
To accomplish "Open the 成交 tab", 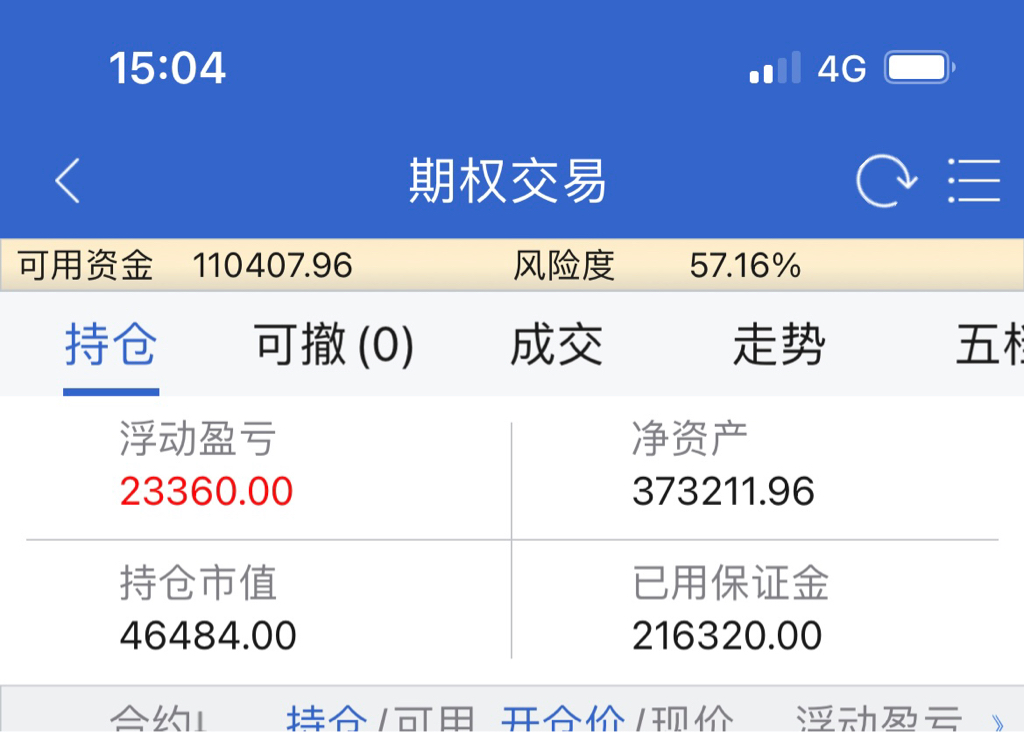I will (x=556, y=346).
